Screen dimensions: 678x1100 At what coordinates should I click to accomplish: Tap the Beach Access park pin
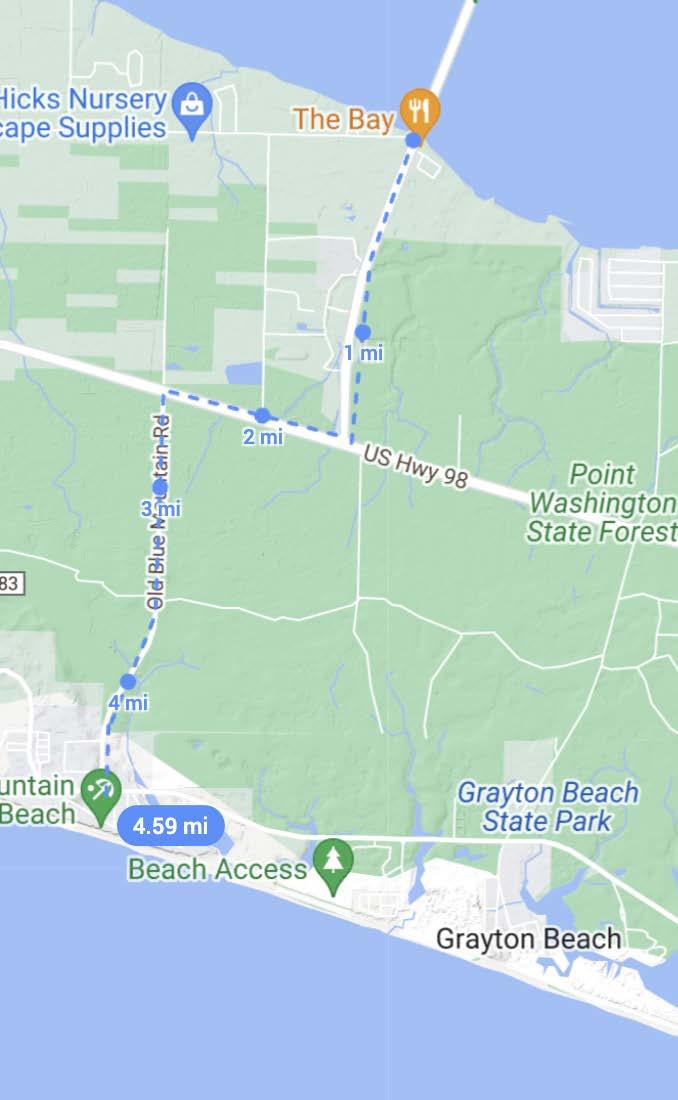tap(333, 864)
